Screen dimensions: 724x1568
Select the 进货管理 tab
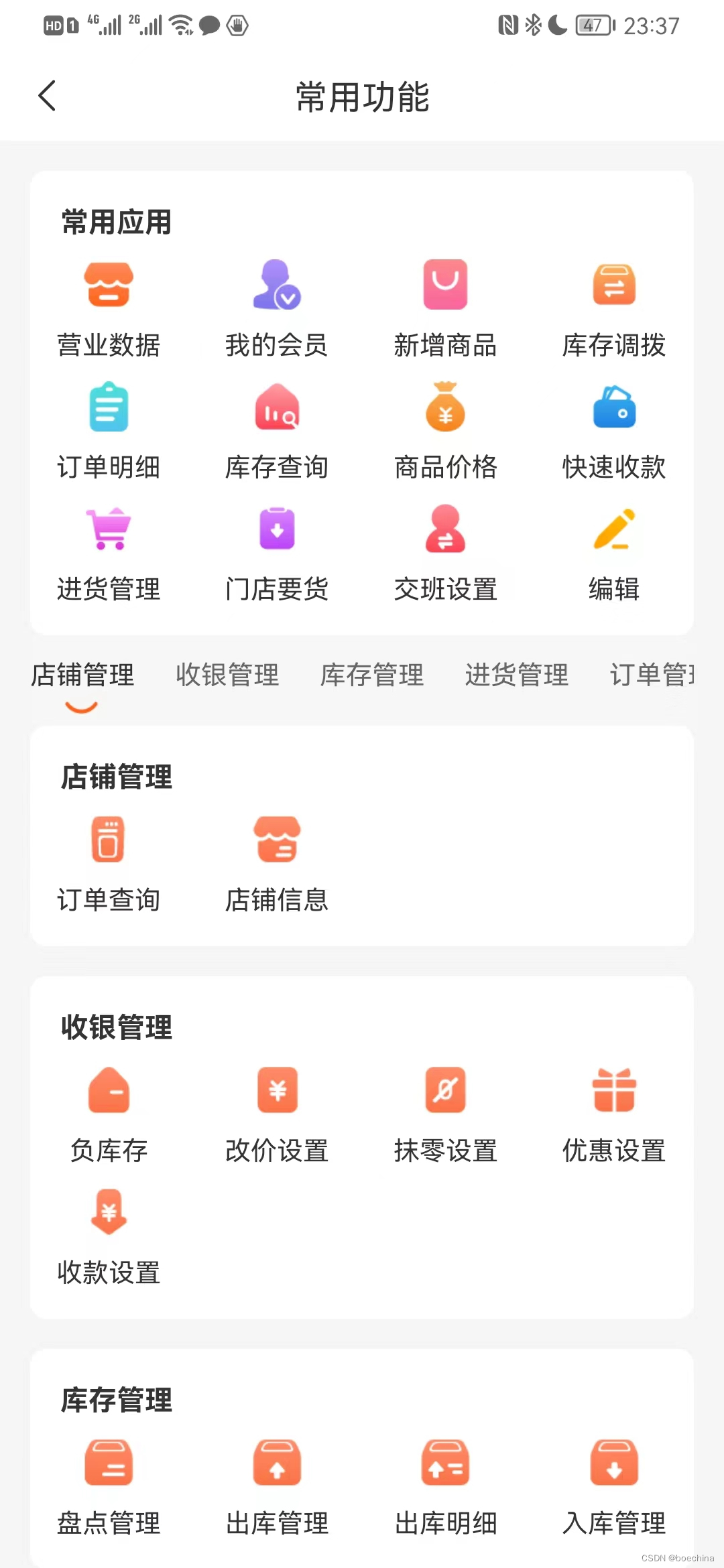coord(517,675)
